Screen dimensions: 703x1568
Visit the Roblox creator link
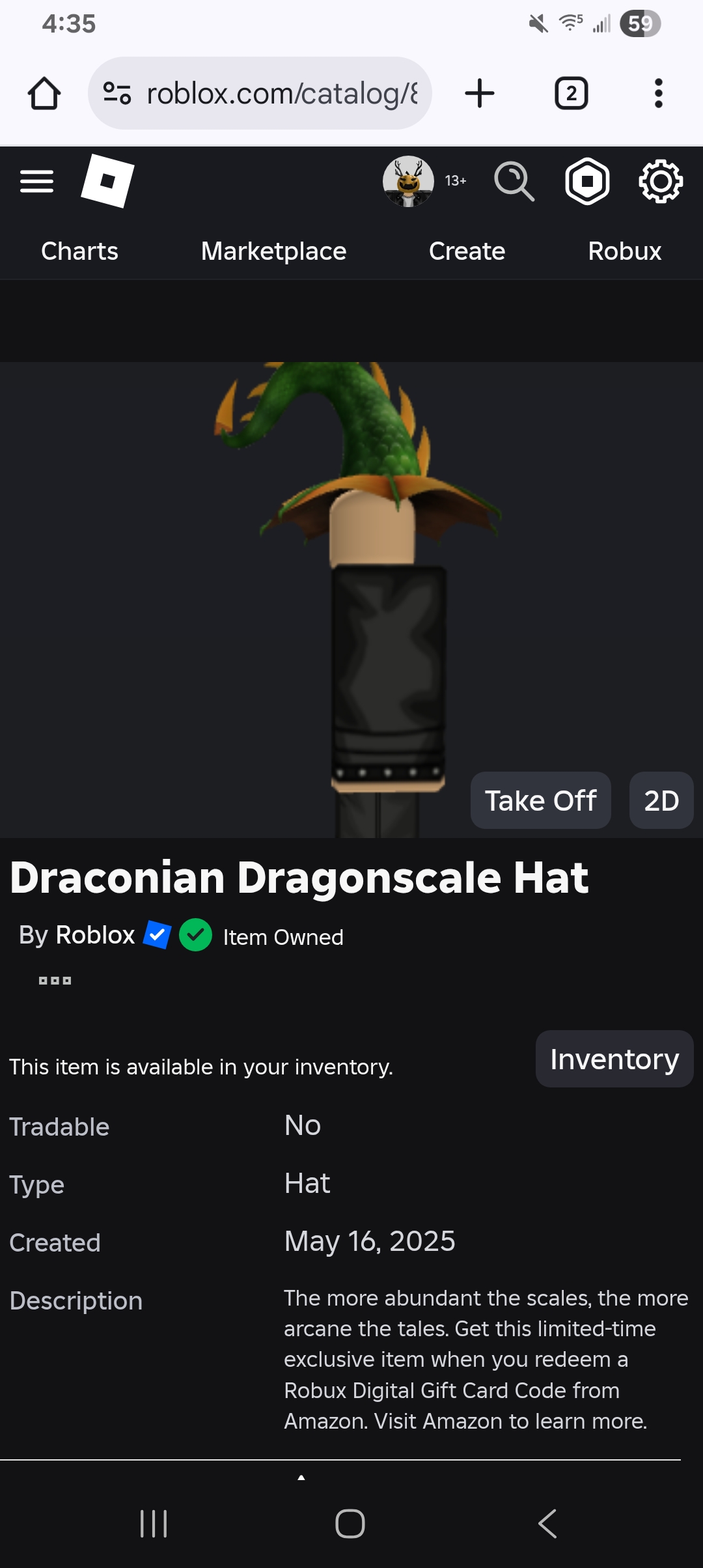click(95, 935)
